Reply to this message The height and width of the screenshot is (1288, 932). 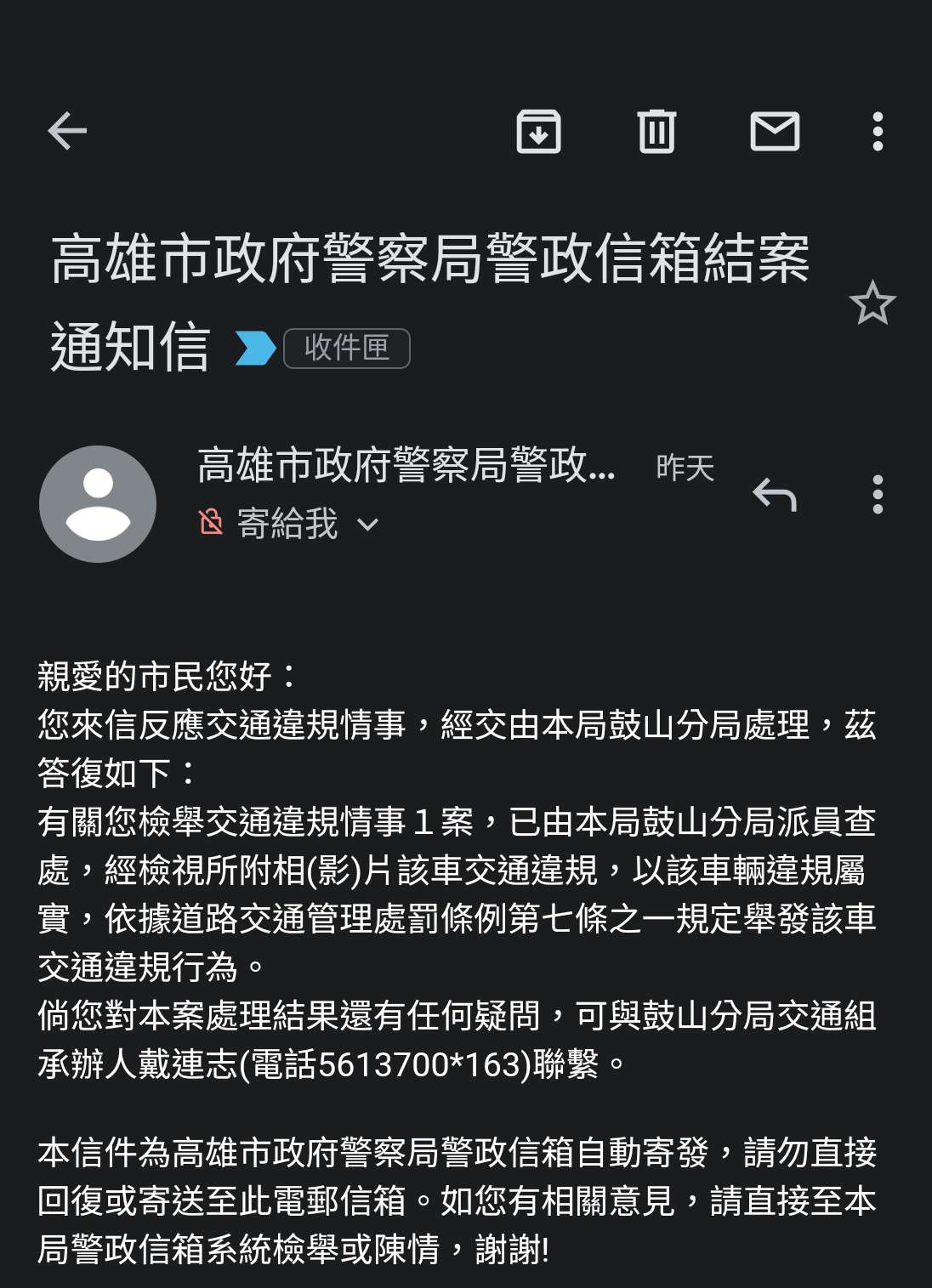pos(775,494)
